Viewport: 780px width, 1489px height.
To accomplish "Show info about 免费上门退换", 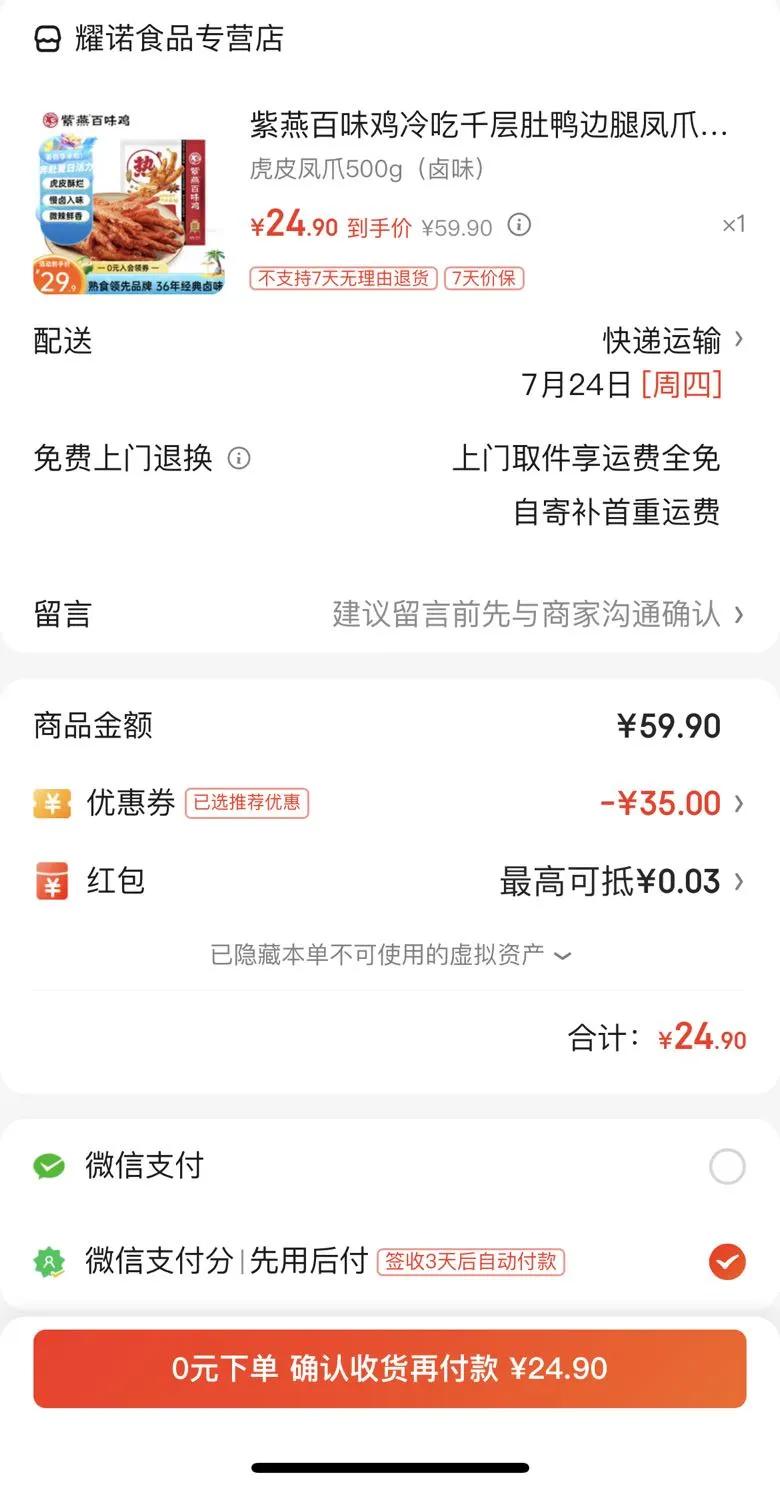I will coord(239,459).
